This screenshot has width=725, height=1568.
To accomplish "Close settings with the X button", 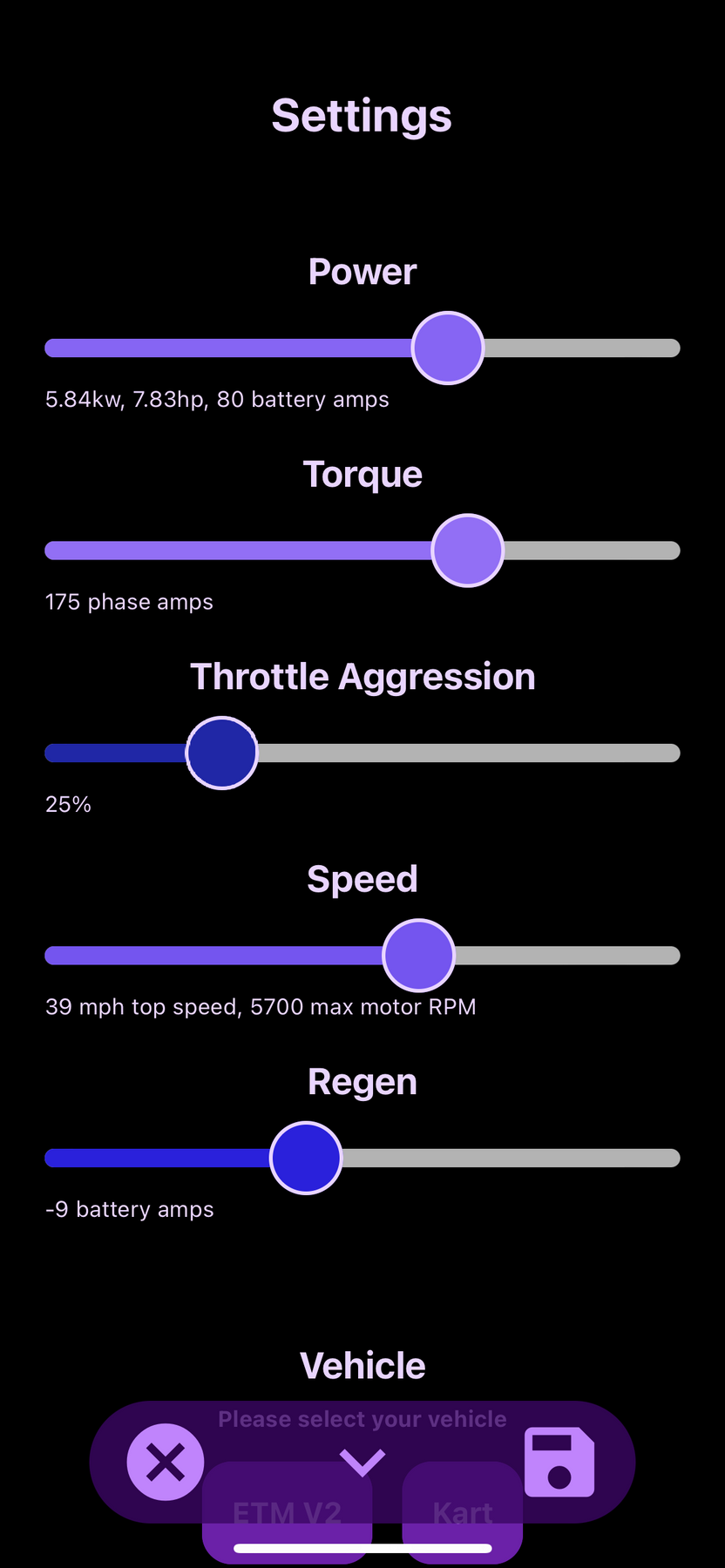I will pyautogui.click(x=166, y=1462).
